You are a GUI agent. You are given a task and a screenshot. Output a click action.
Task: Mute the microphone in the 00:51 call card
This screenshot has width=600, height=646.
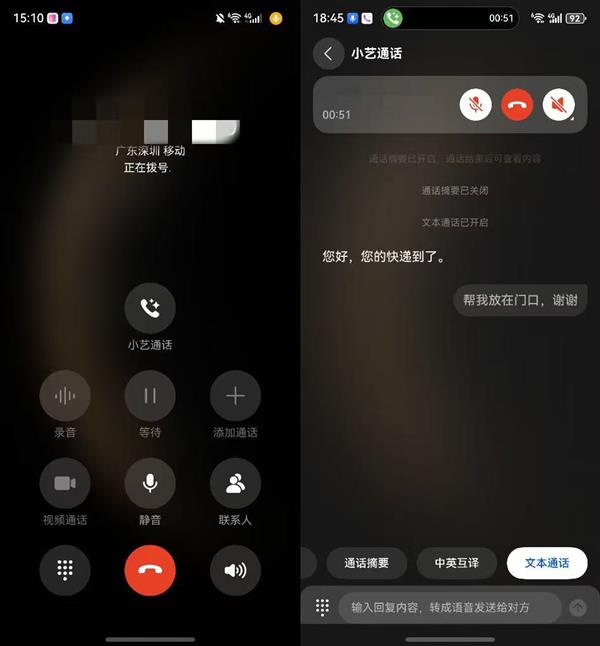click(476, 105)
